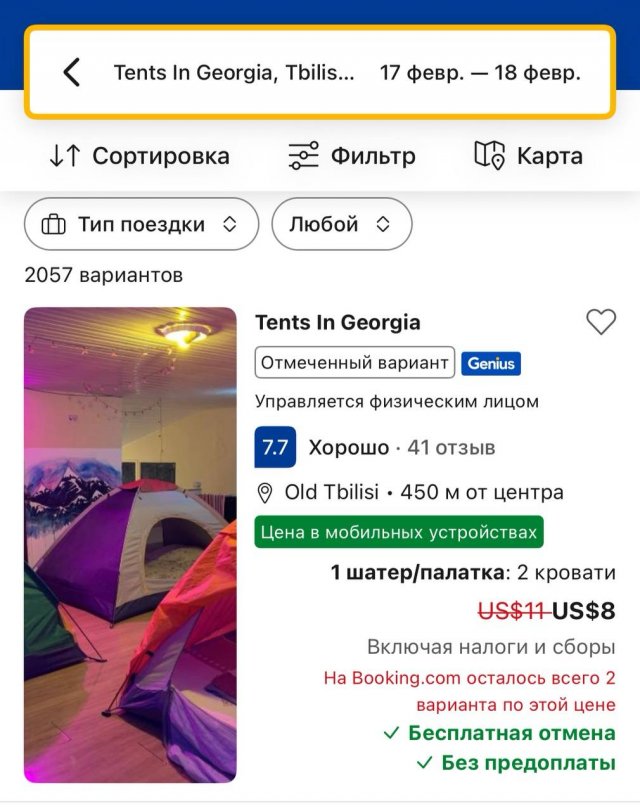Open the Фильтр filter options
This screenshot has width=640, height=811.
tap(351, 156)
